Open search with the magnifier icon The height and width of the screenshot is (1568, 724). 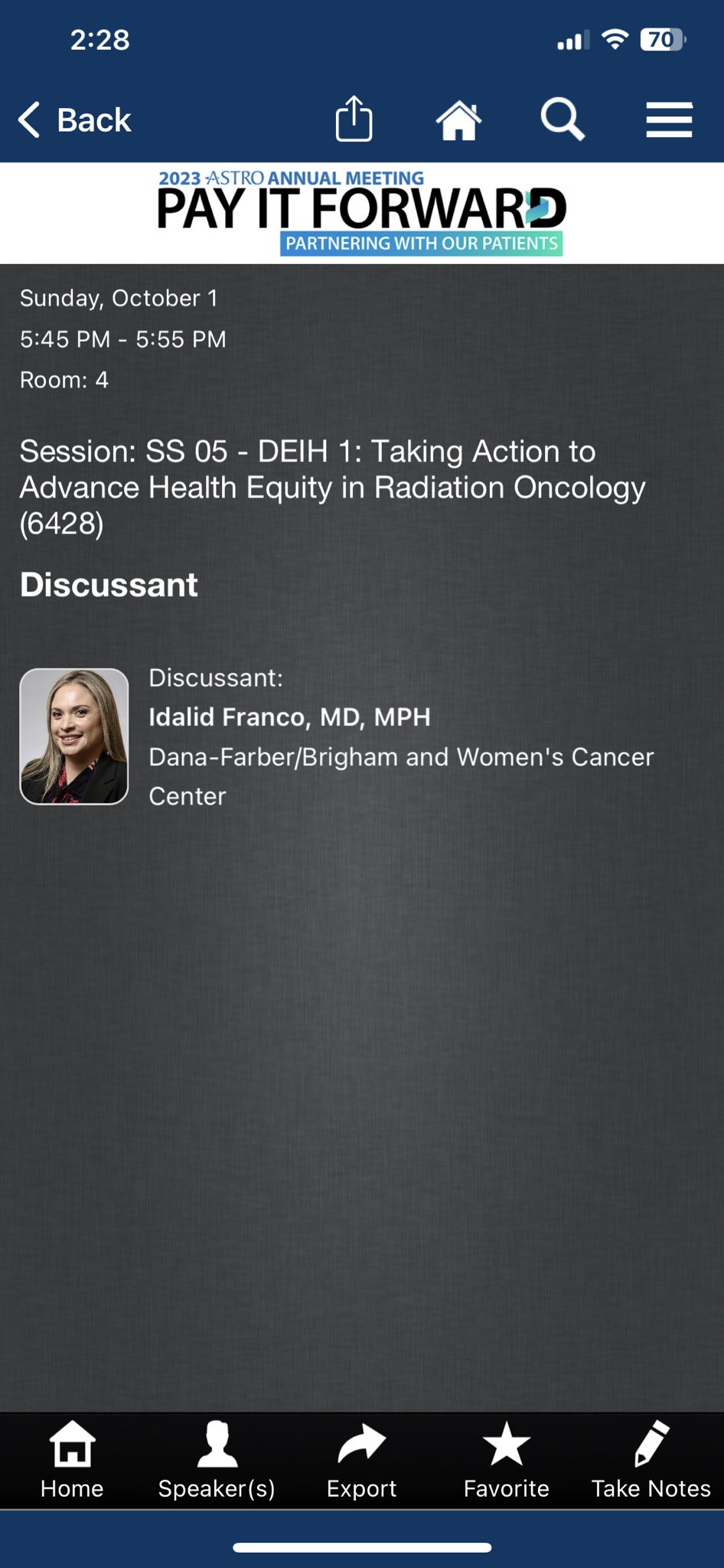[x=563, y=119]
